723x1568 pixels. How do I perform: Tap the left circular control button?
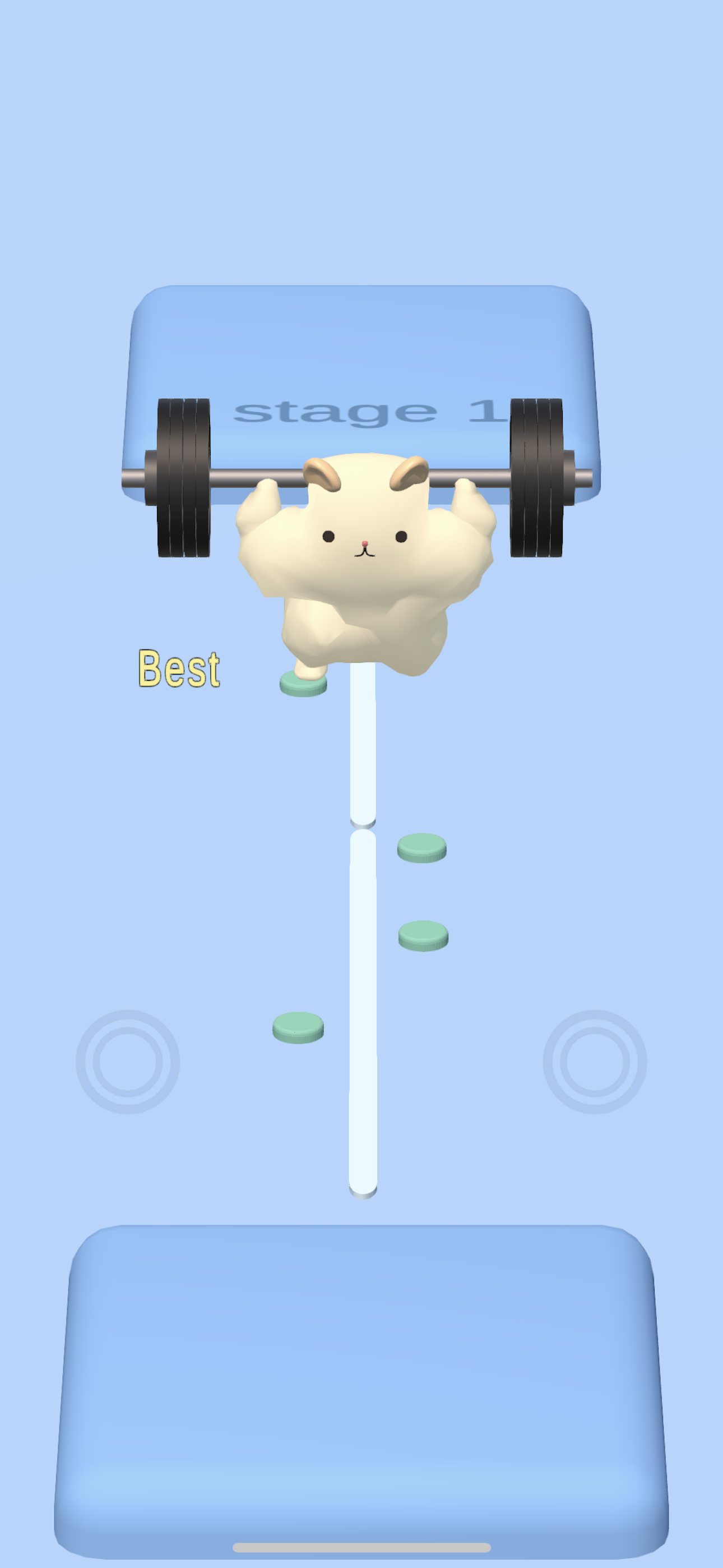pyautogui.click(x=128, y=1062)
